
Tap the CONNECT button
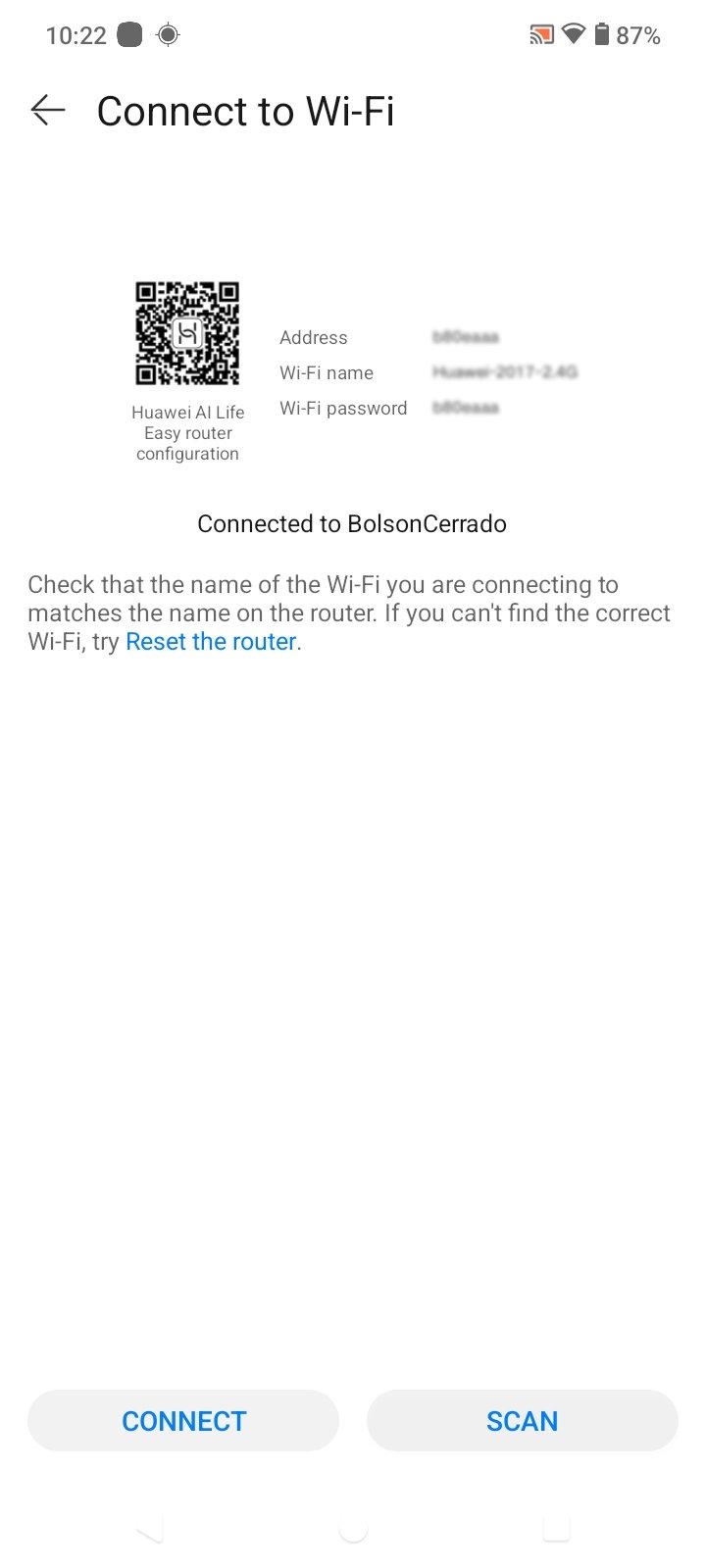[183, 1421]
